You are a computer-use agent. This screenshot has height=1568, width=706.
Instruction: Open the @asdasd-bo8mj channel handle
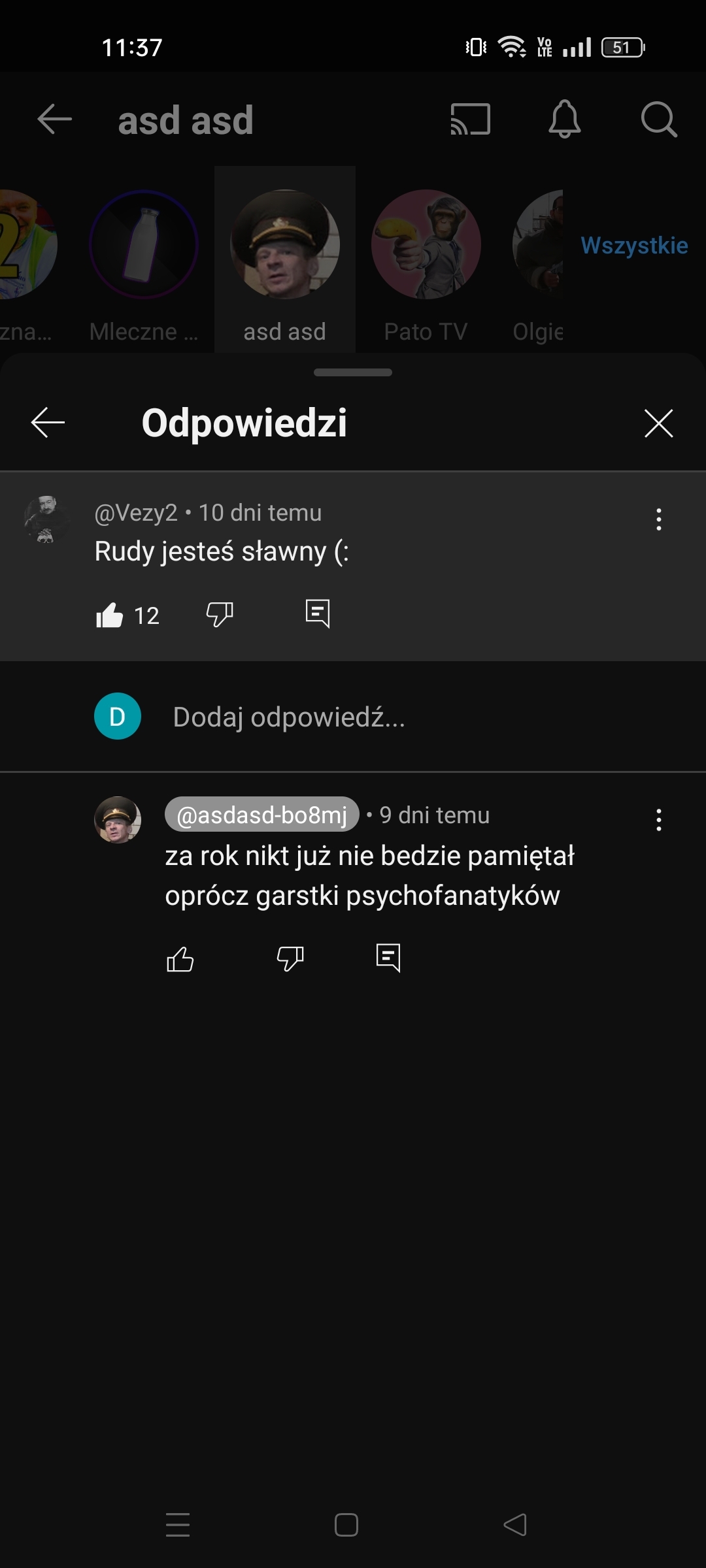(261, 815)
